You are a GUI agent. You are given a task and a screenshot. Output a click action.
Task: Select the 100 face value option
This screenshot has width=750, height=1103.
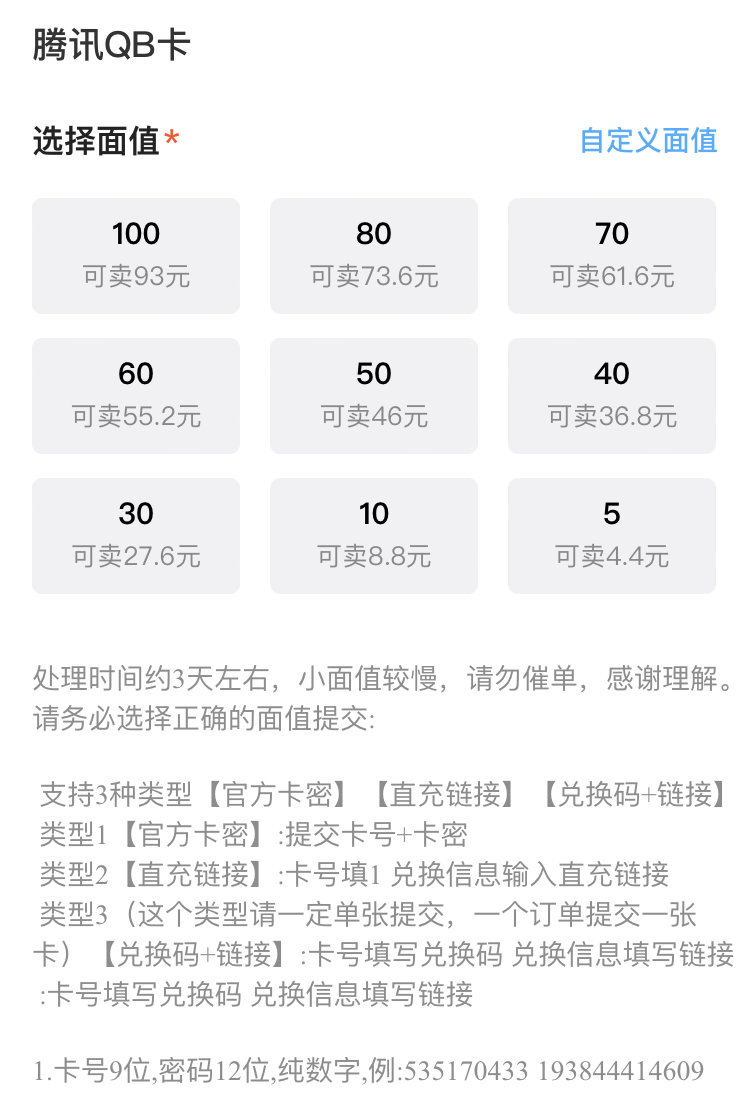(136, 256)
